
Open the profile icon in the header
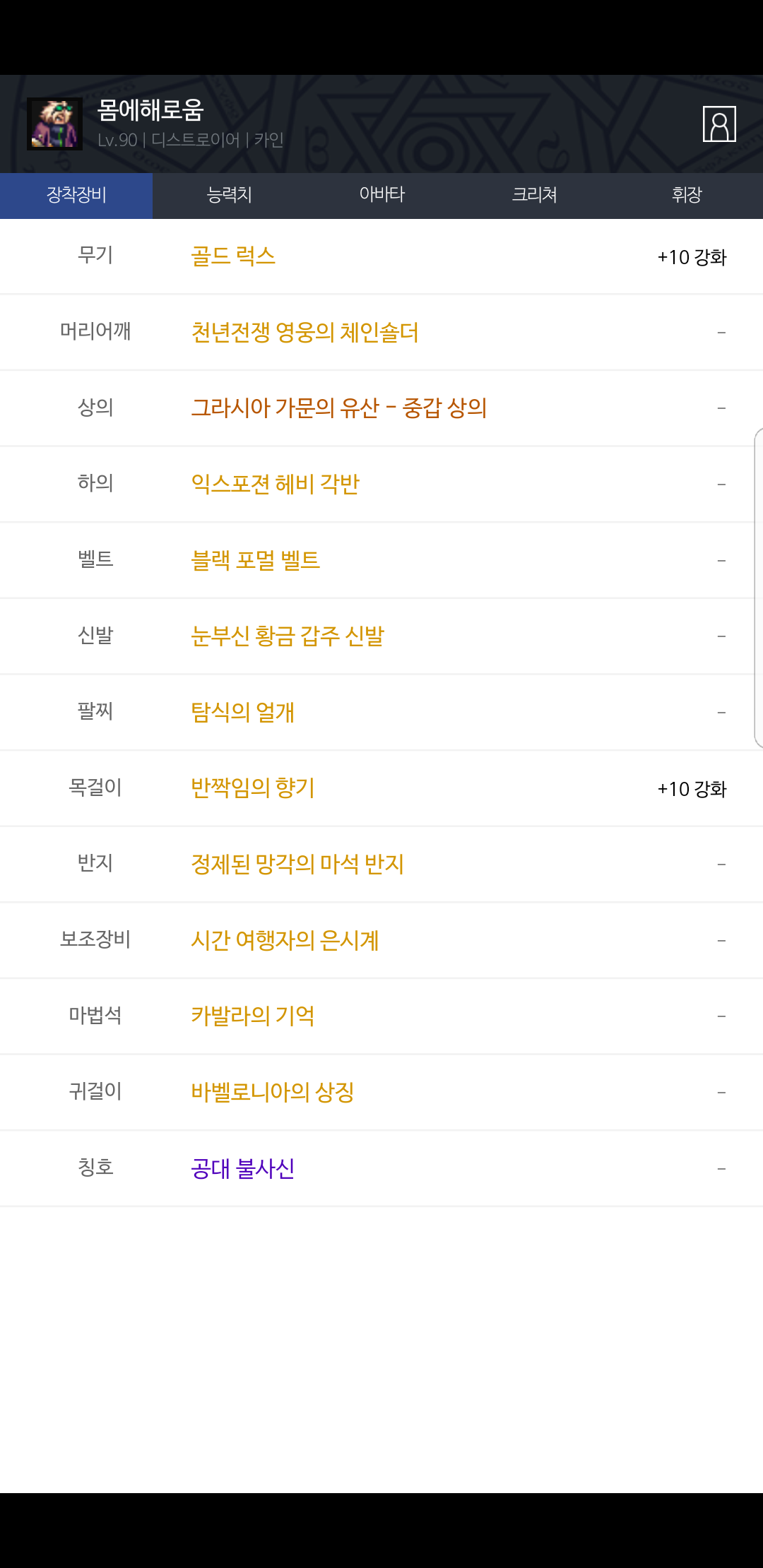coord(719,124)
